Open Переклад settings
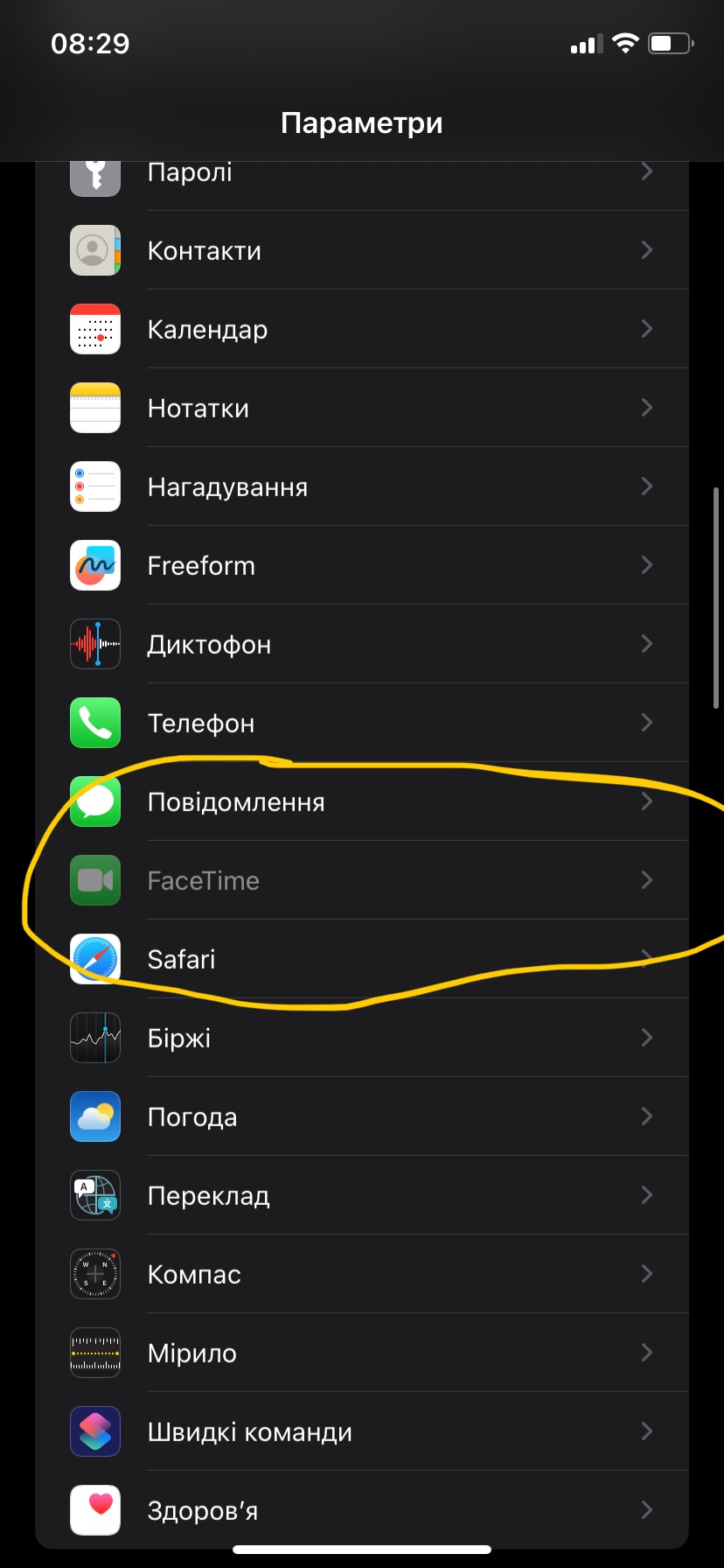Screen dimensions: 724x1568 click(x=361, y=1196)
